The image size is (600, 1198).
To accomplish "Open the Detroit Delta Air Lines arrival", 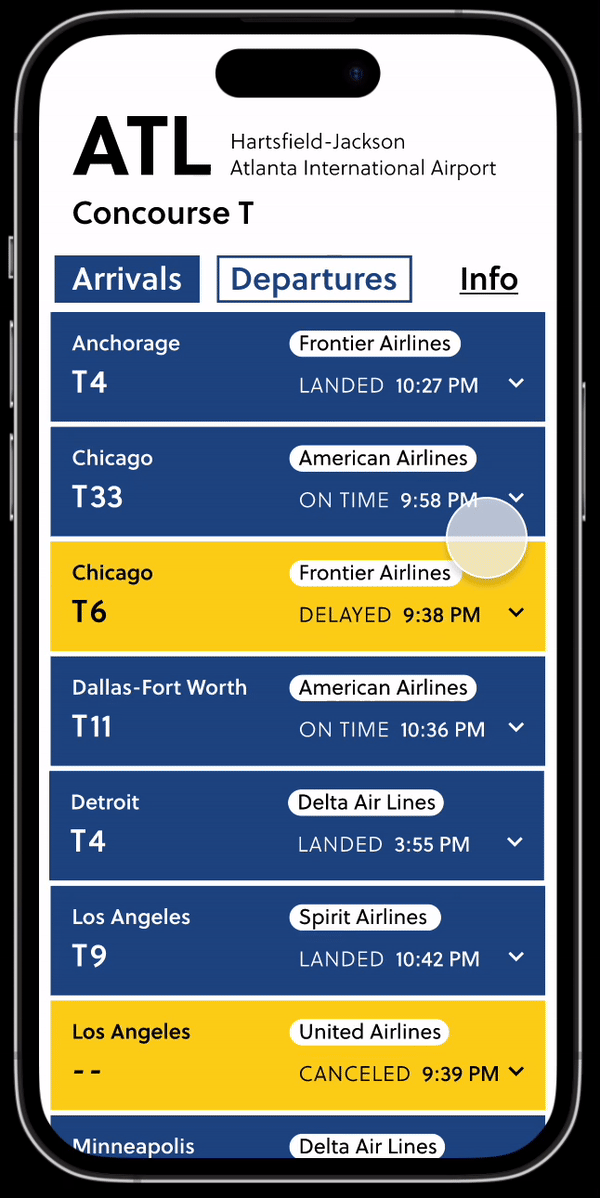I will click(297, 825).
